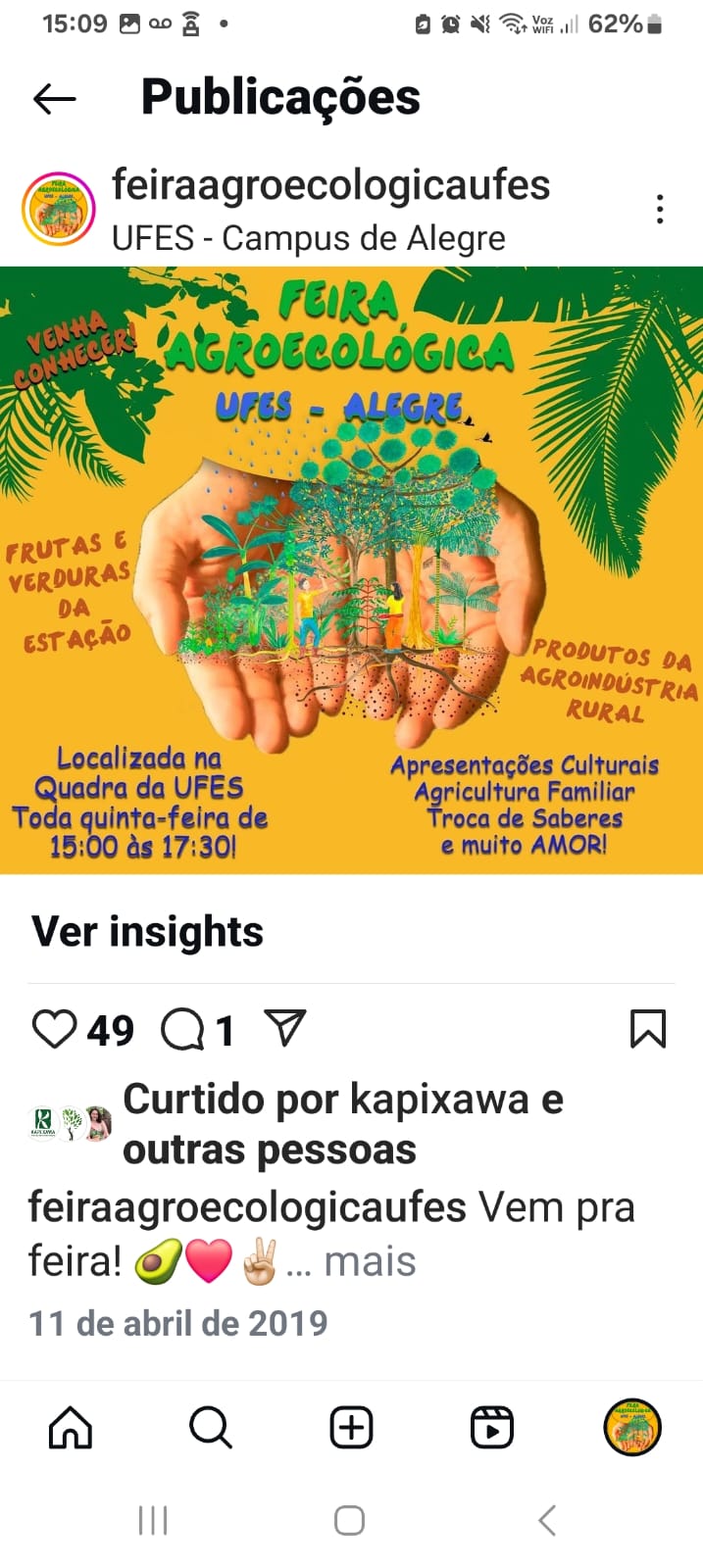Switch to the Reels tab
Screen dimensions: 703x1568
pos(492,1427)
